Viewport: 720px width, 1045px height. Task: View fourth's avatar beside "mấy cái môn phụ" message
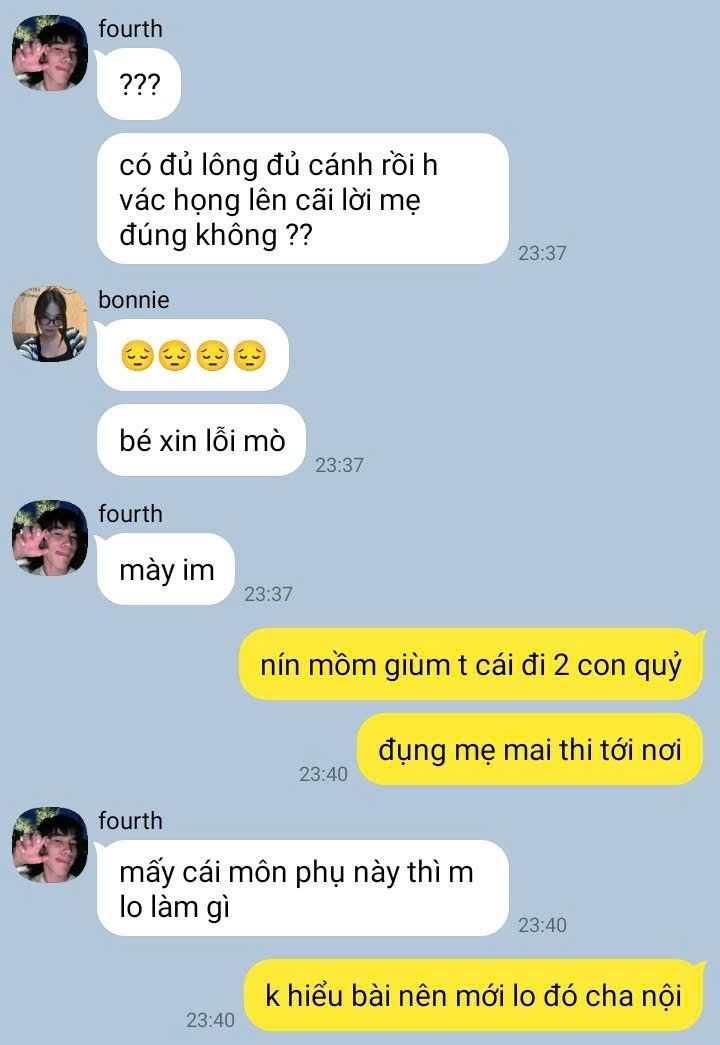[x=49, y=845]
